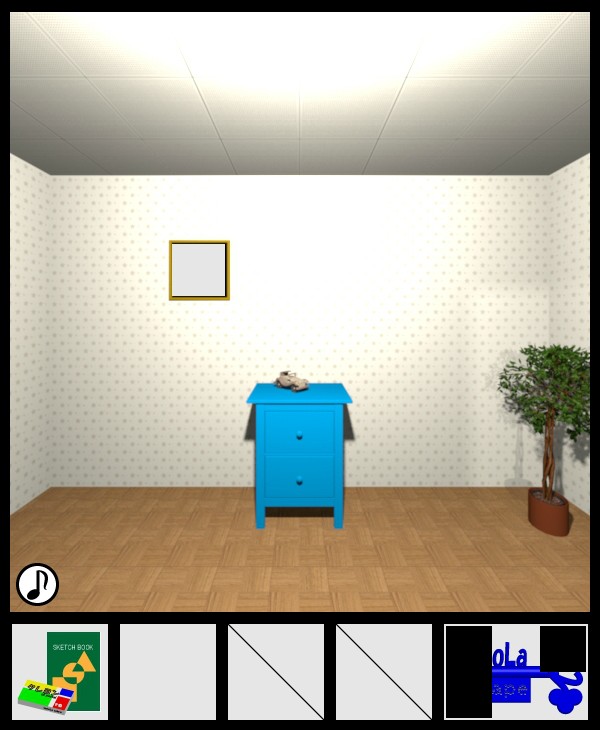Open the blue logo tile in the last slot

pos(516,672)
